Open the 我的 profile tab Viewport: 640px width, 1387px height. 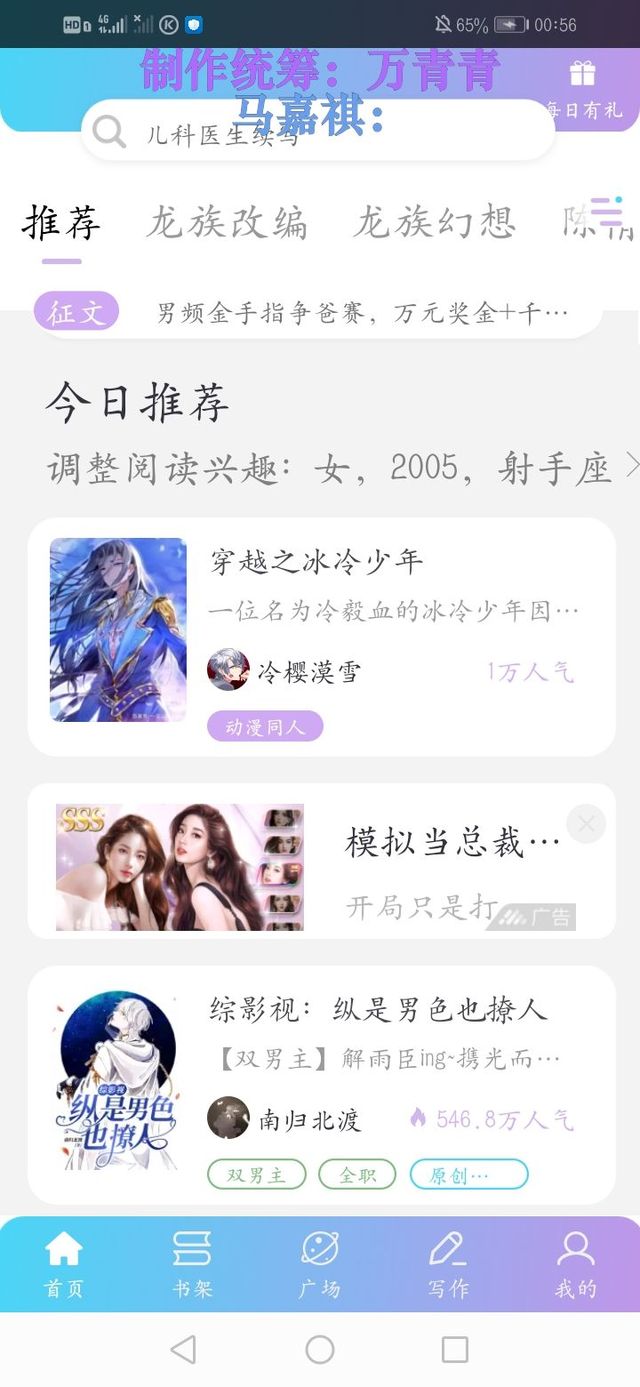click(576, 1264)
